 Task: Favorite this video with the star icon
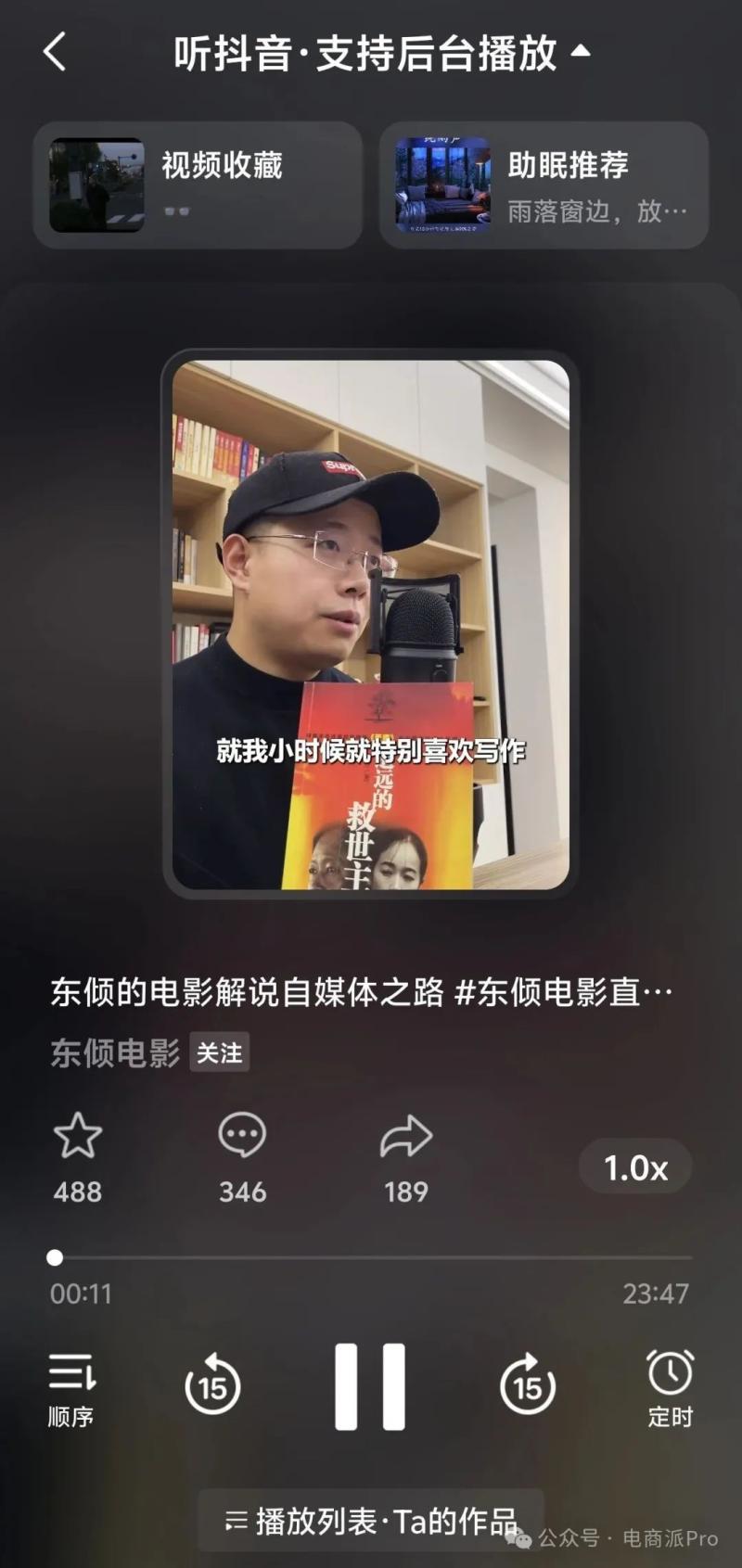pyautogui.click(x=78, y=1136)
